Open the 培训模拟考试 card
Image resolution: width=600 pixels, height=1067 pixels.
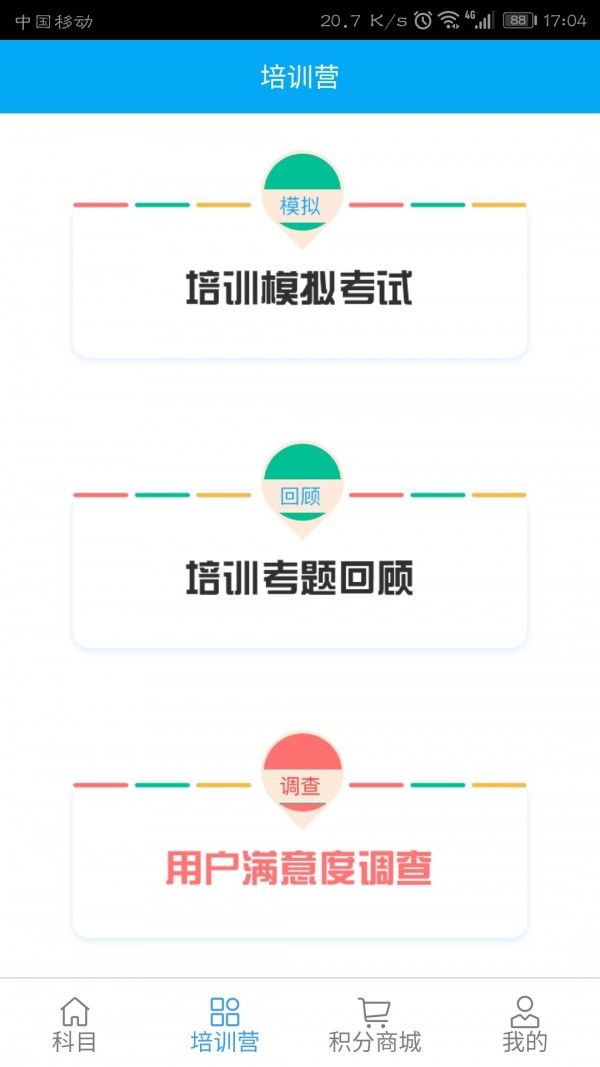[299, 288]
